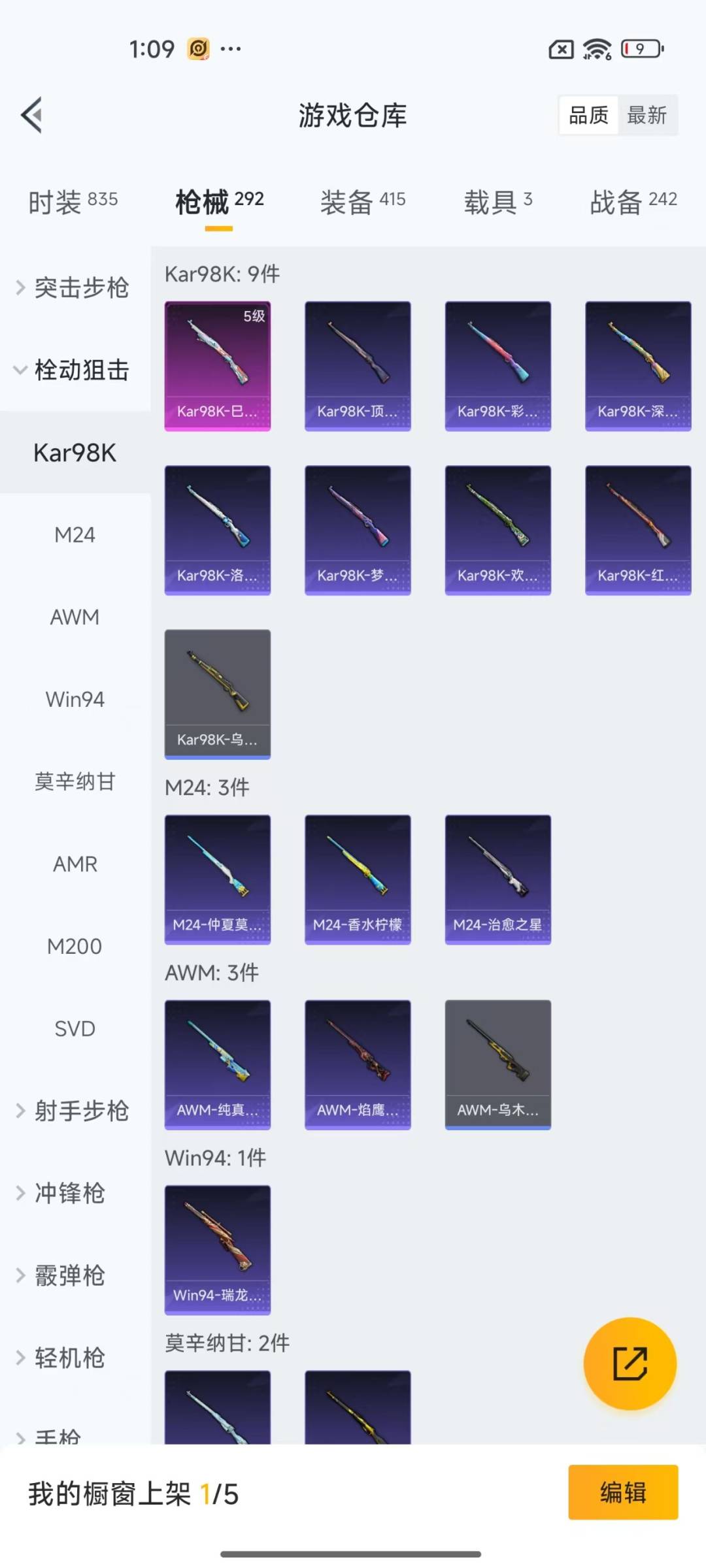Image resolution: width=706 pixels, height=1568 pixels.
Task: Select M24 in the sidebar
Action: (75, 535)
